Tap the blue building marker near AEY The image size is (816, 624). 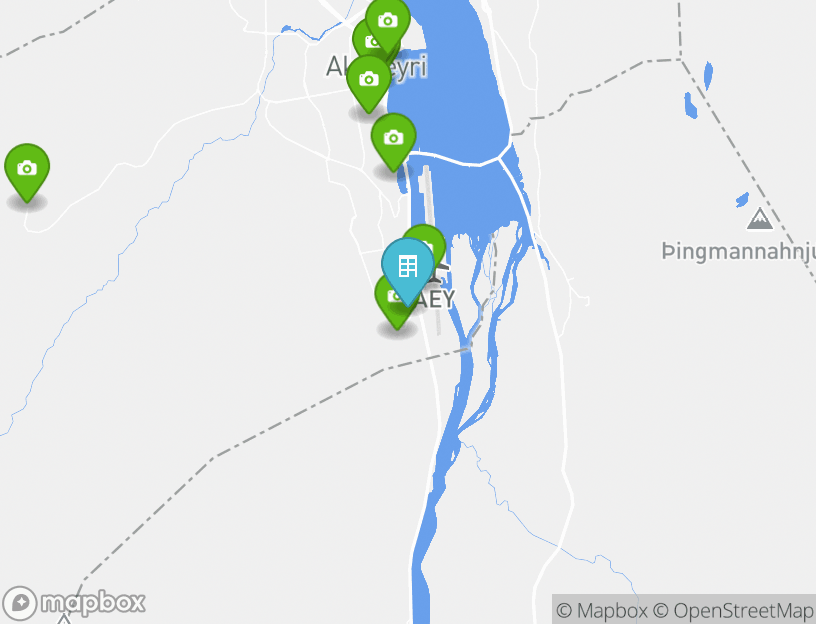coord(407,266)
